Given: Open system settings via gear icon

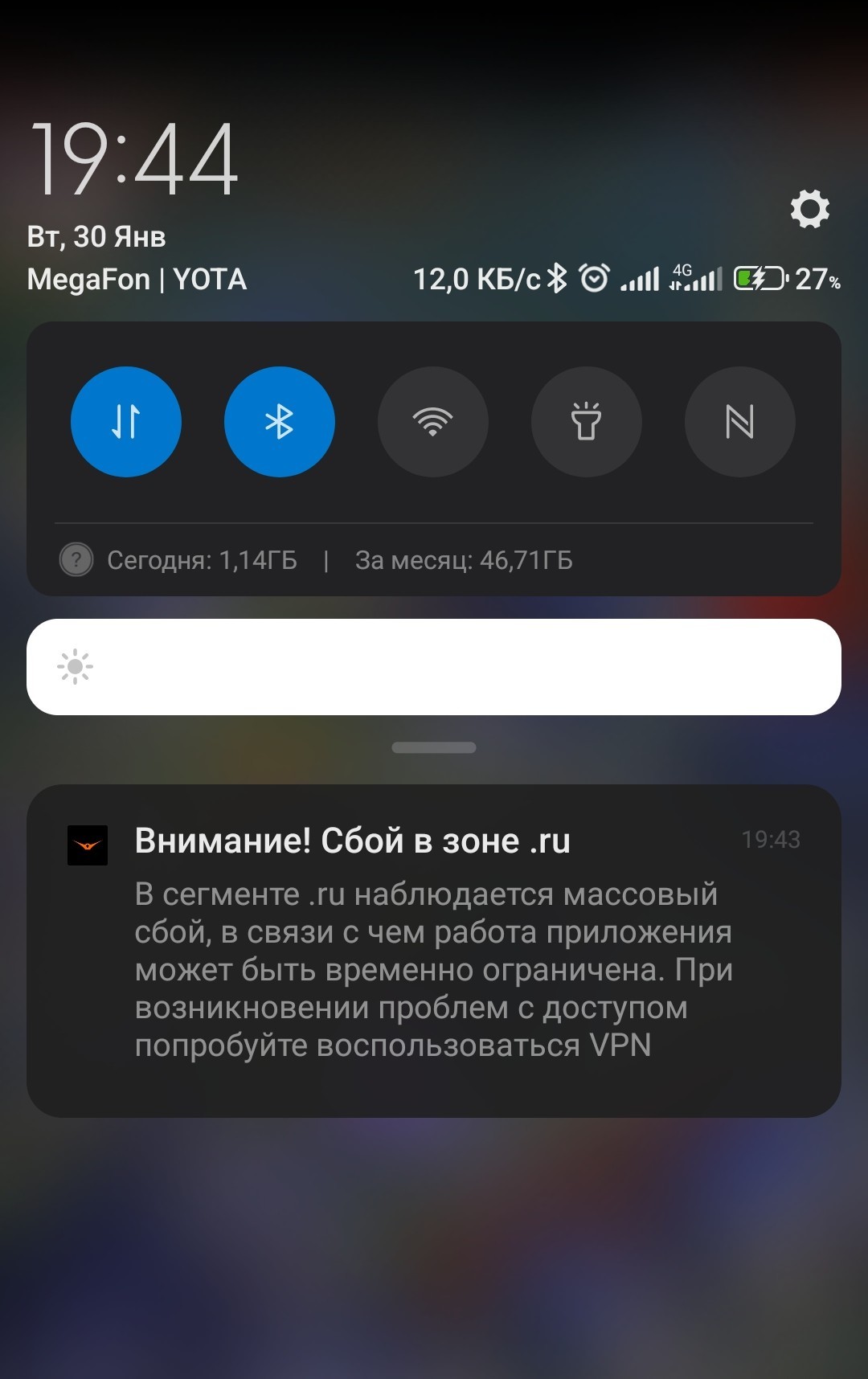Looking at the screenshot, I should coord(809,211).
